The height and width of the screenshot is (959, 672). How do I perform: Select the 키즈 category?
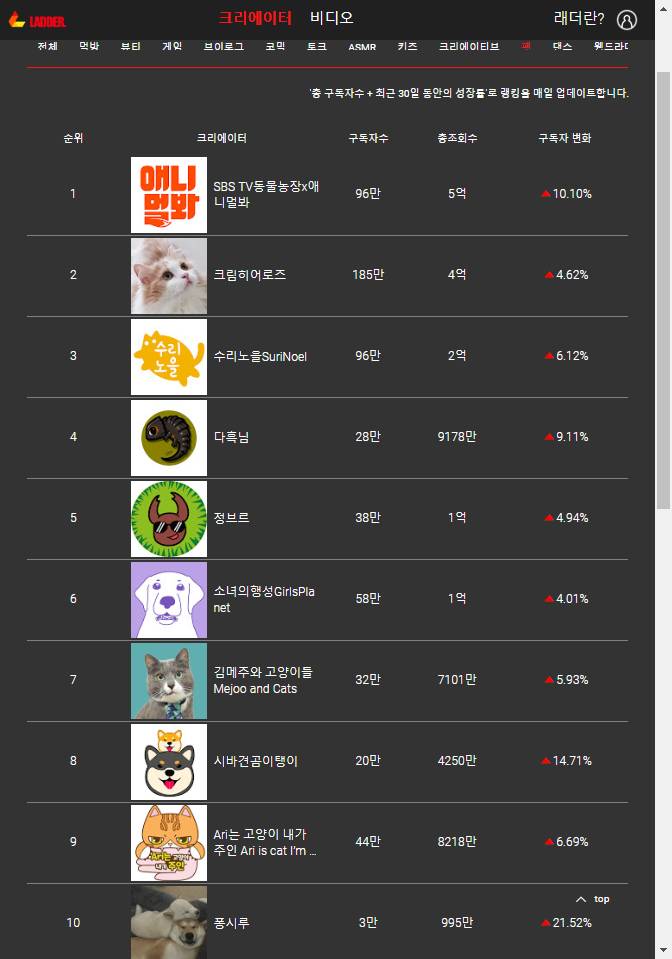pos(407,47)
